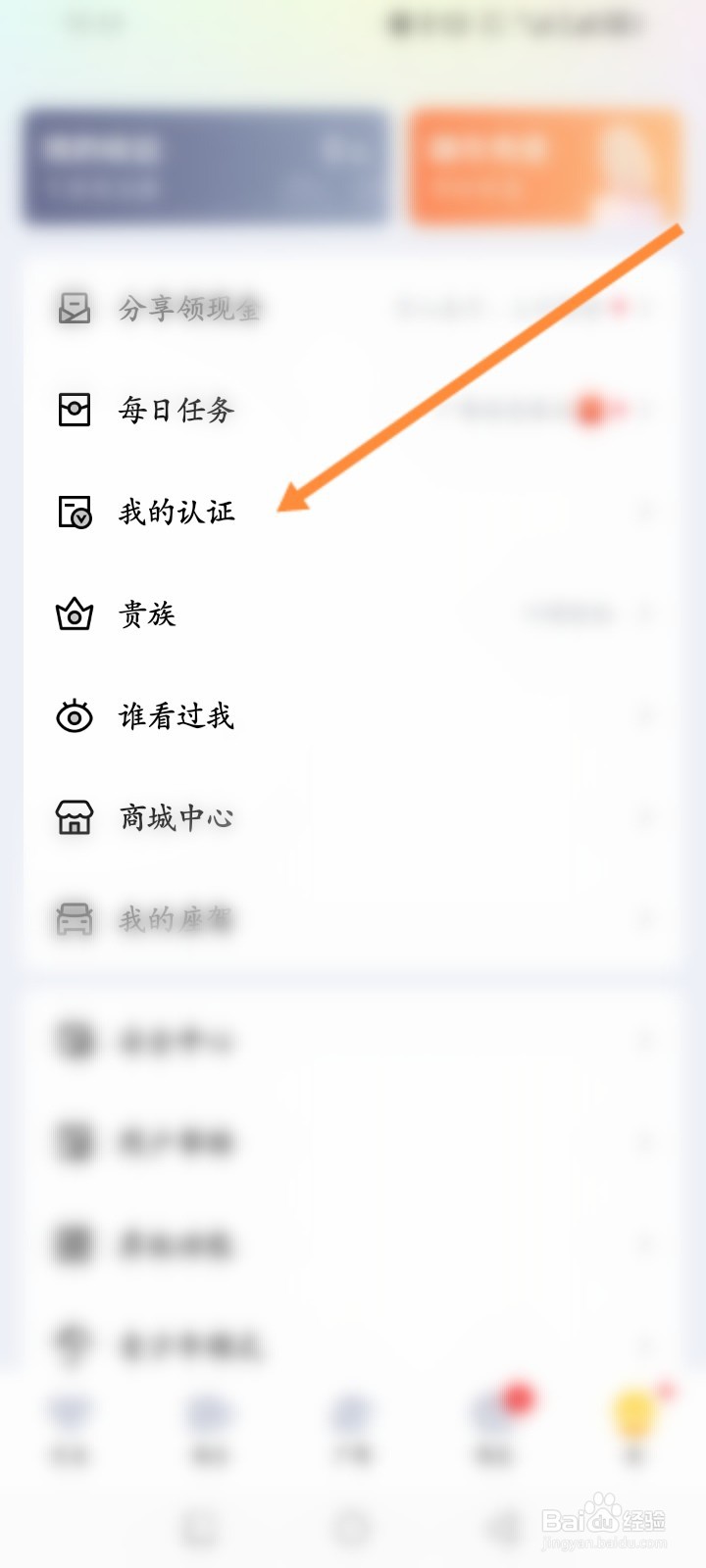Tap the 谁看过我 eye icon
The height and width of the screenshot is (1568, 706).
[x=75, y=716]
